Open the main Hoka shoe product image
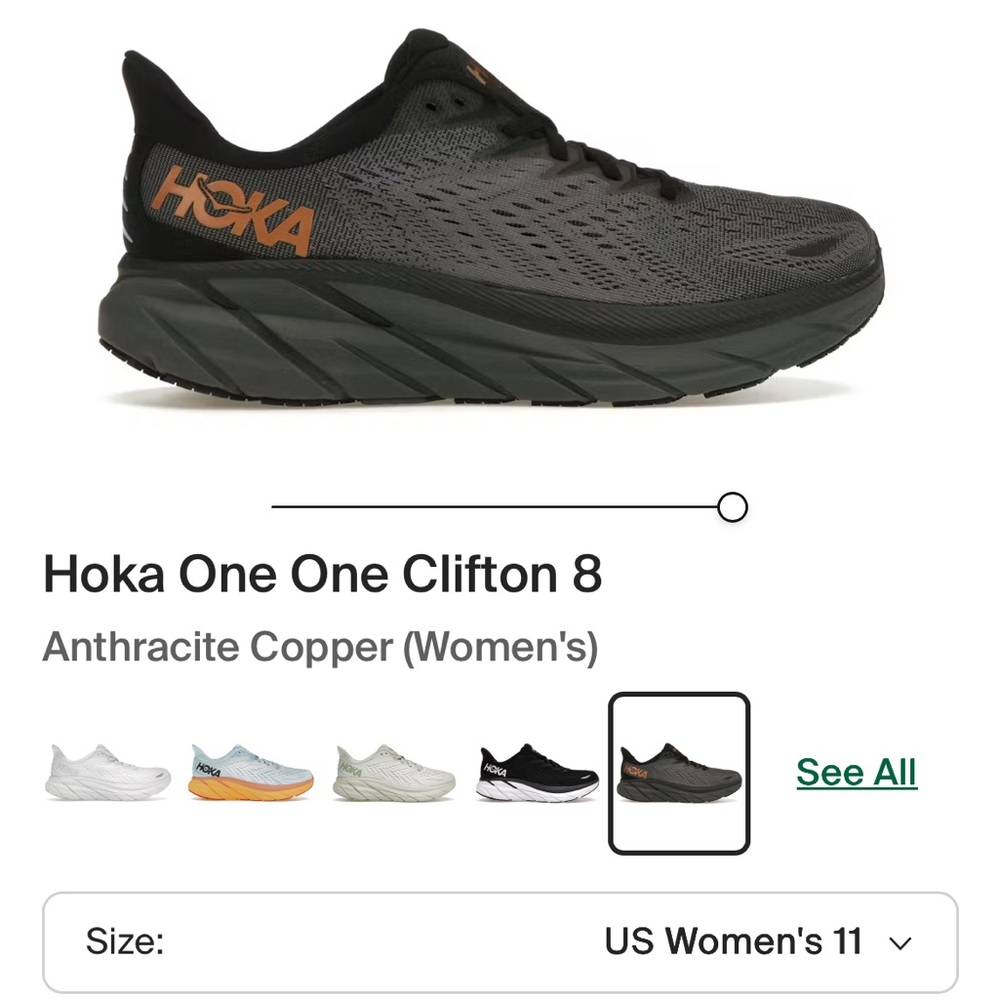1000x1000 pixels. 491,217
